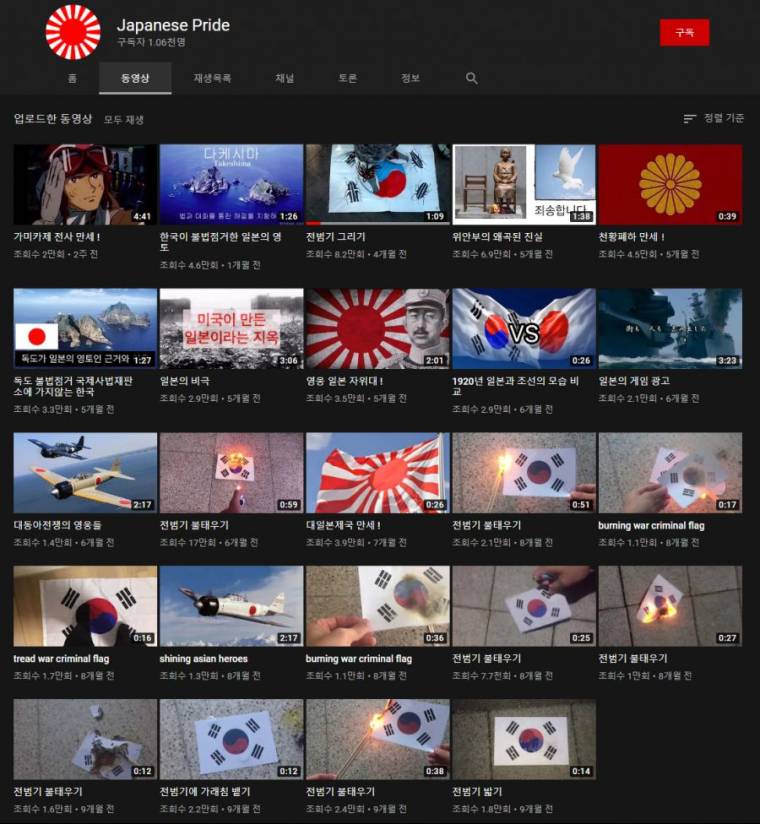The width and height of the screenshot is (760, 824).
Task: Open the video 한국이 불법점거한 일본의 영토
Action: pos(231,184)
